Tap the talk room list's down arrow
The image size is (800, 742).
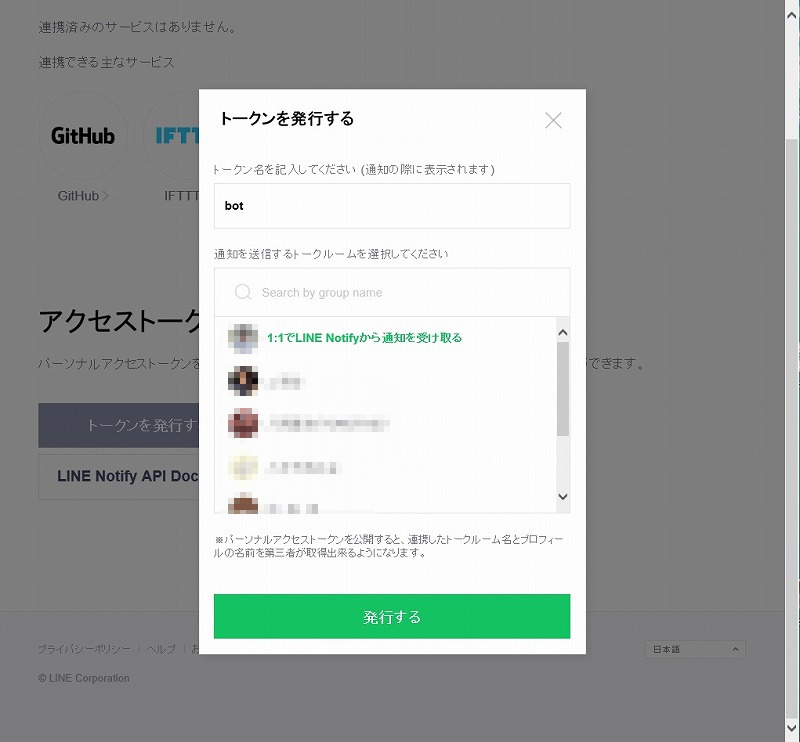click(562, 496)
